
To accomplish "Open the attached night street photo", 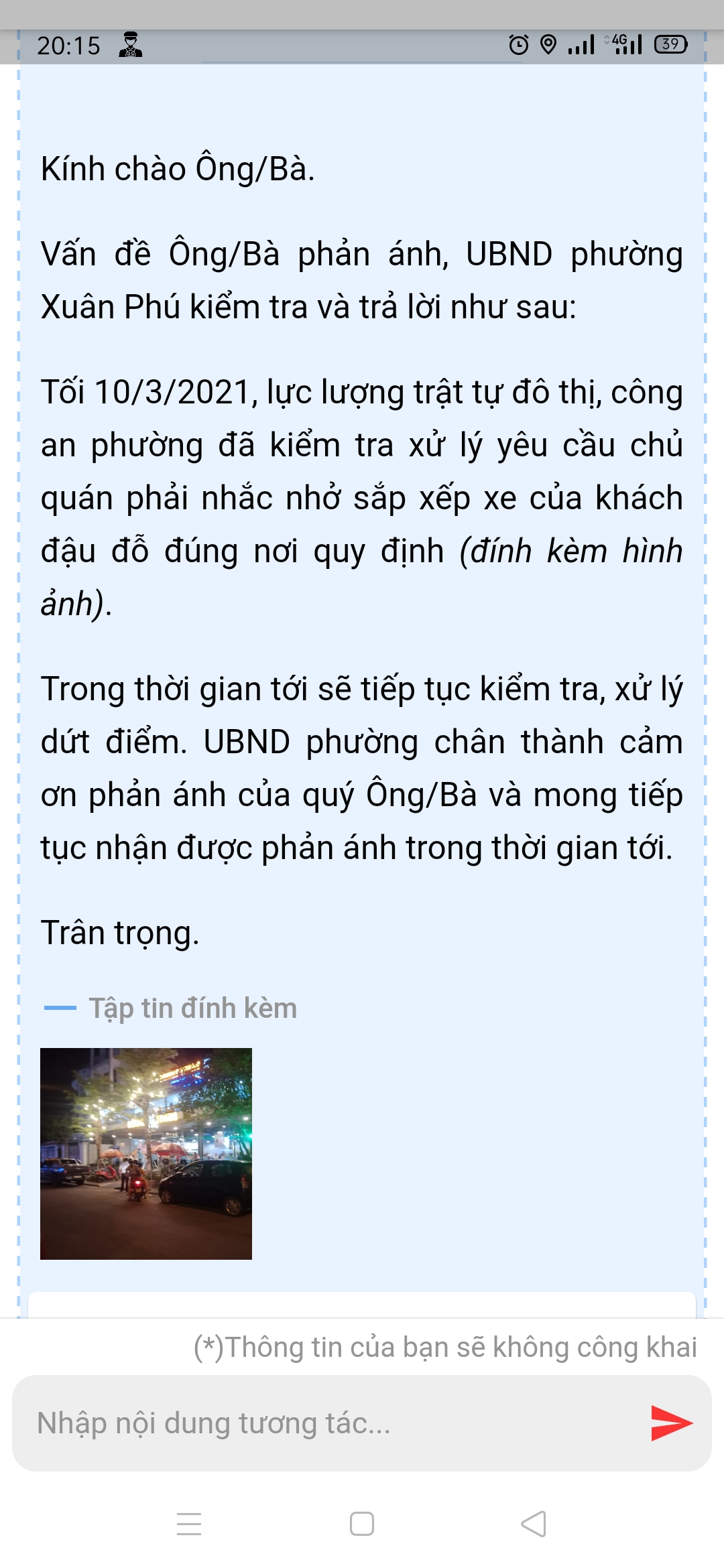I will tap(145, 1153).
